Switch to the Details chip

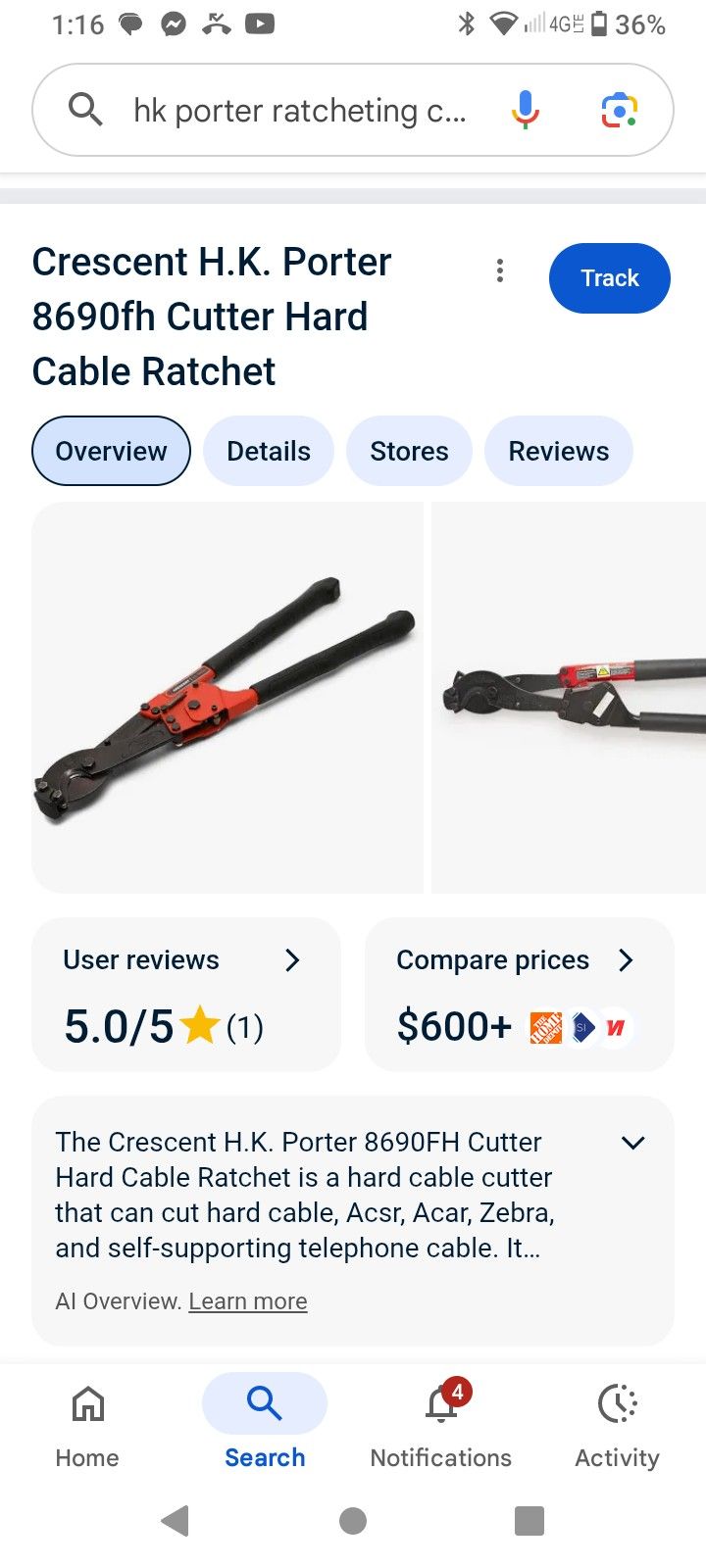[268, 451]
